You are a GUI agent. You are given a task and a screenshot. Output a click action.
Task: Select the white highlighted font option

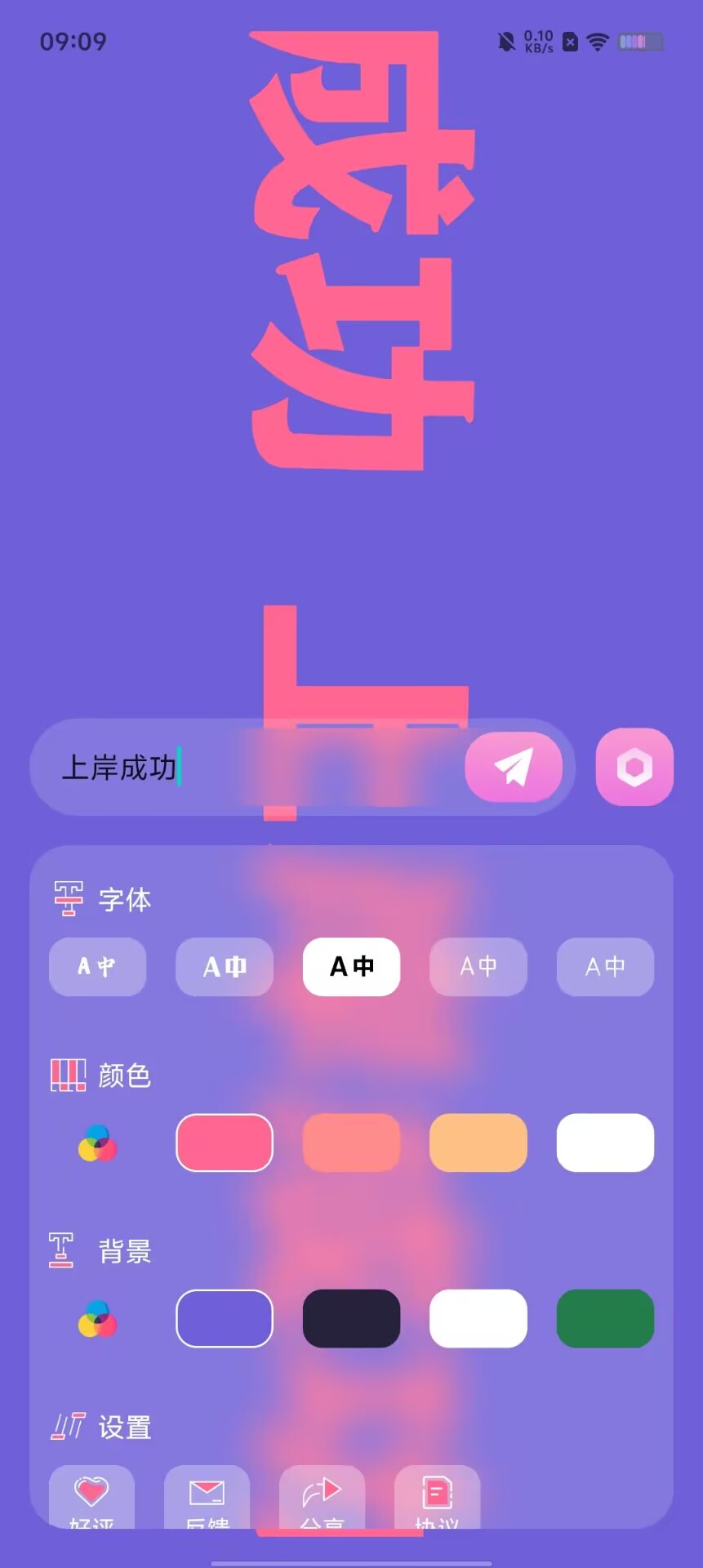coord(351,967)
